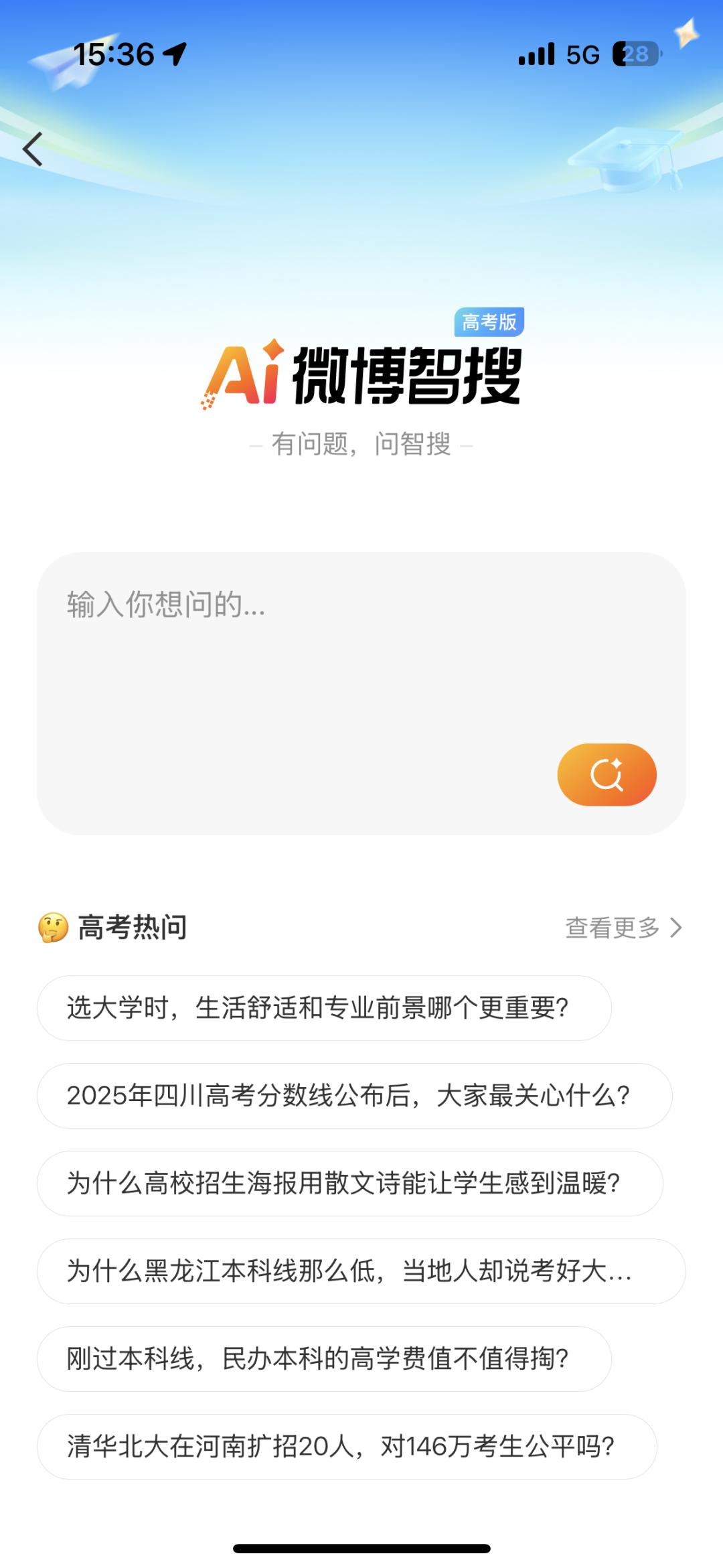Open 查看更多 for more hot questions
This screenshot has height=1568, width=723.
(x=623, y=928)
